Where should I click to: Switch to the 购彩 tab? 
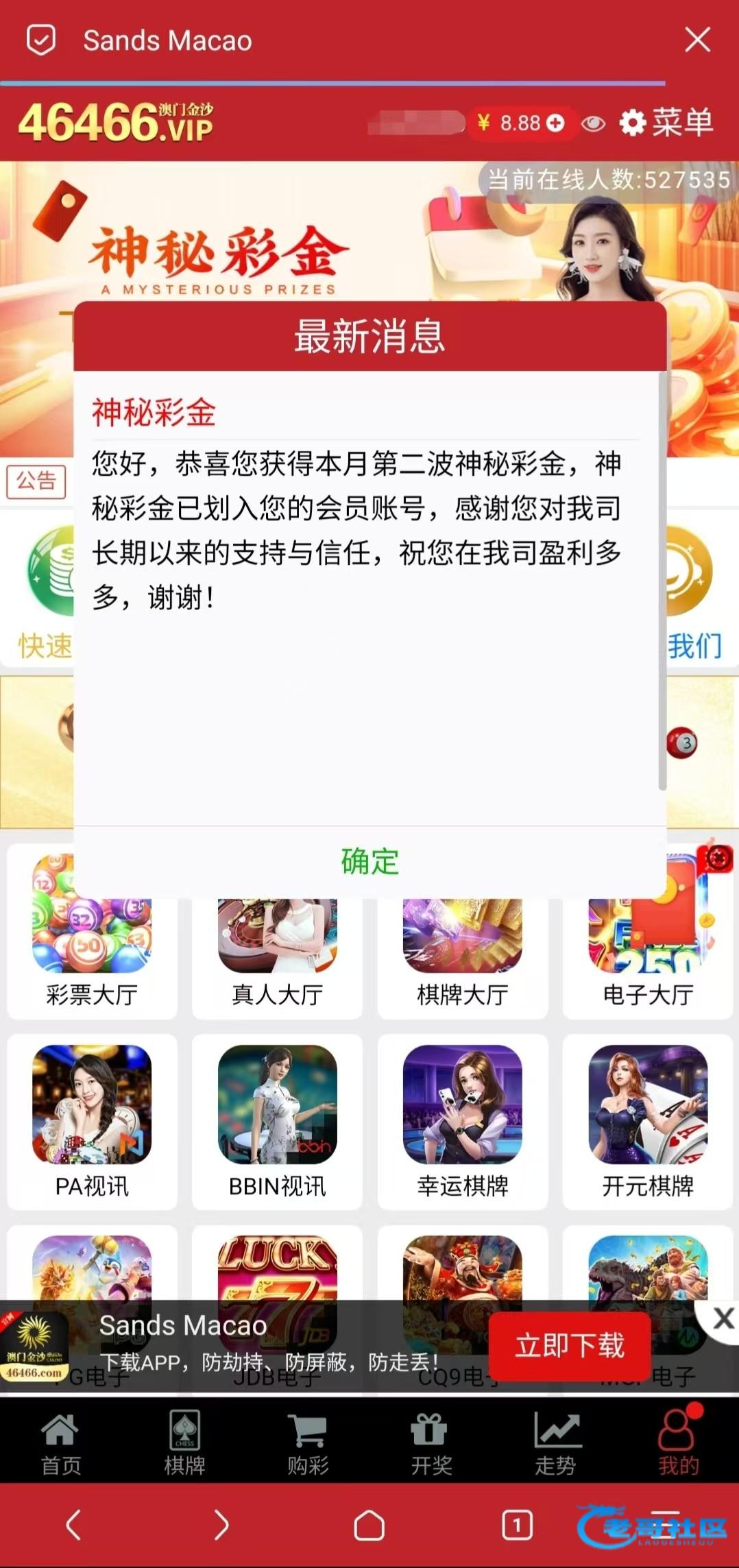click(x=308, y=1442)
